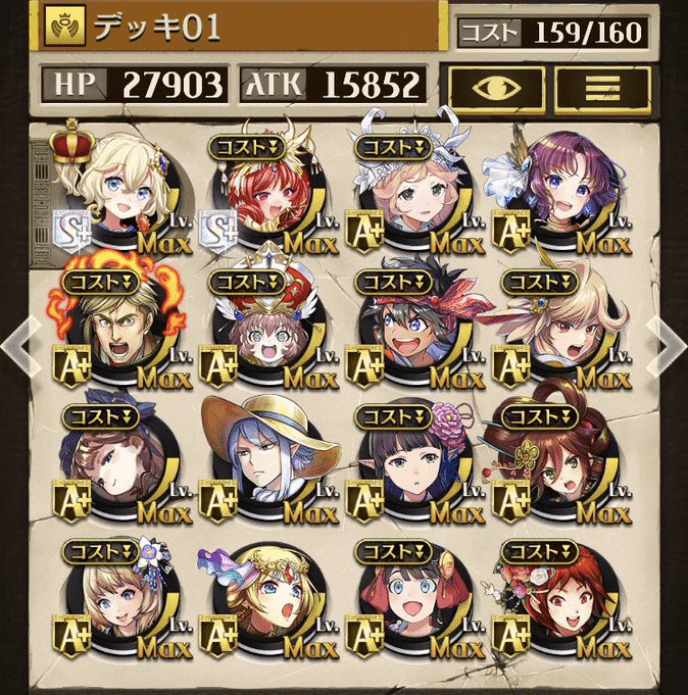Select the blonde character with flower crown

pos(264,603)
